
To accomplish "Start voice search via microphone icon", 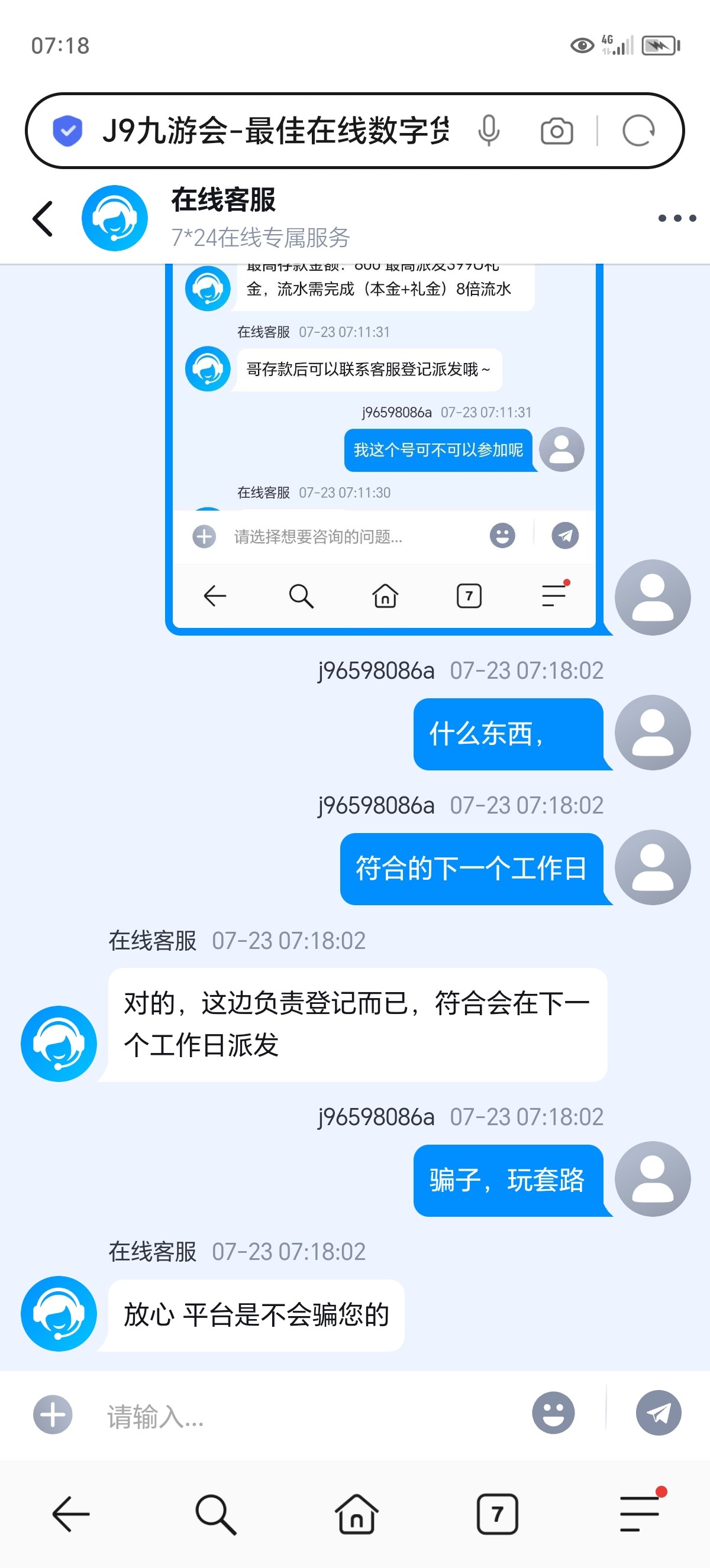I will [488, 131].
